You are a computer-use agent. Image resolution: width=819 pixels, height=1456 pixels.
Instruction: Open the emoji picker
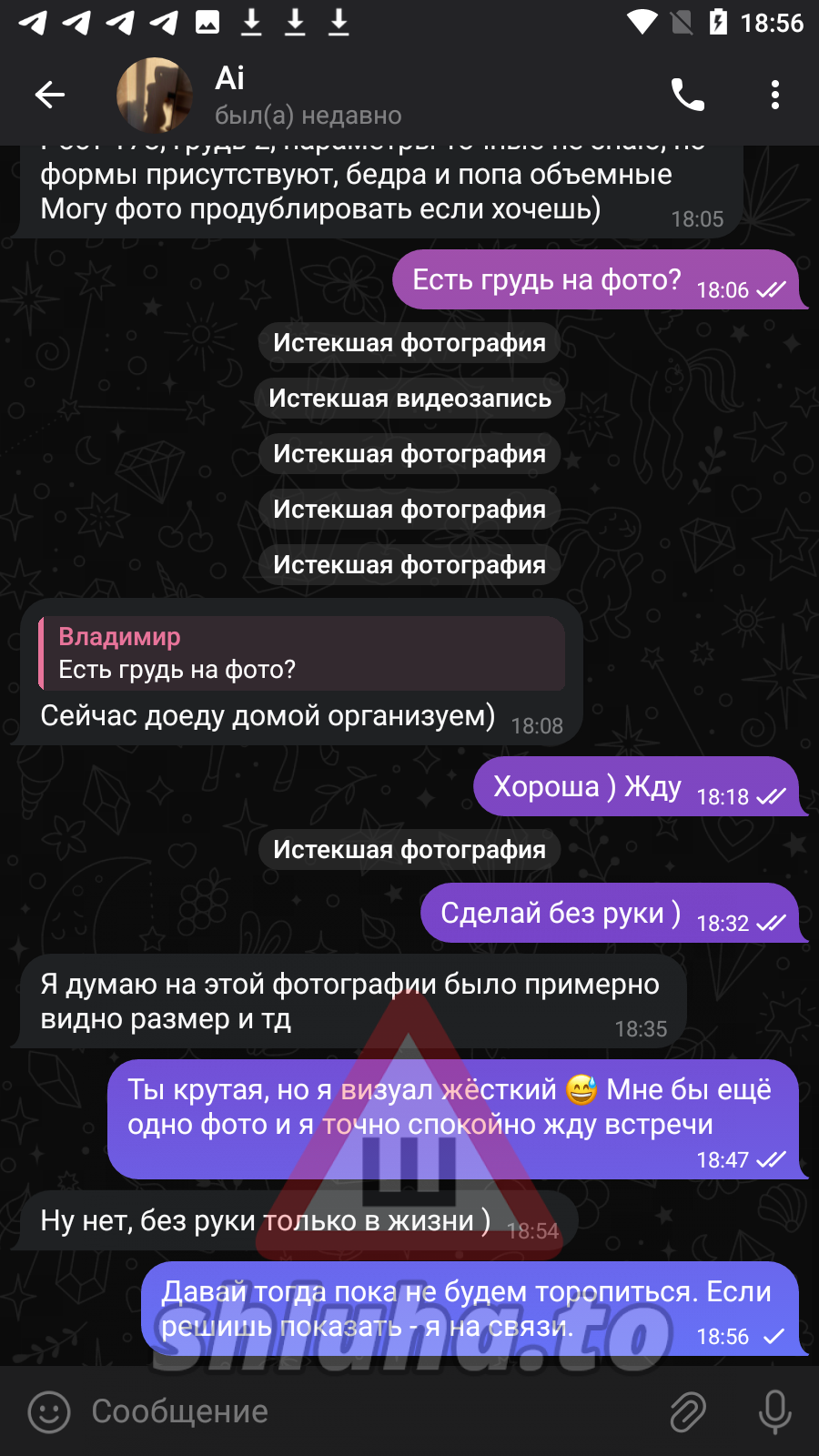coord(49,1411)
